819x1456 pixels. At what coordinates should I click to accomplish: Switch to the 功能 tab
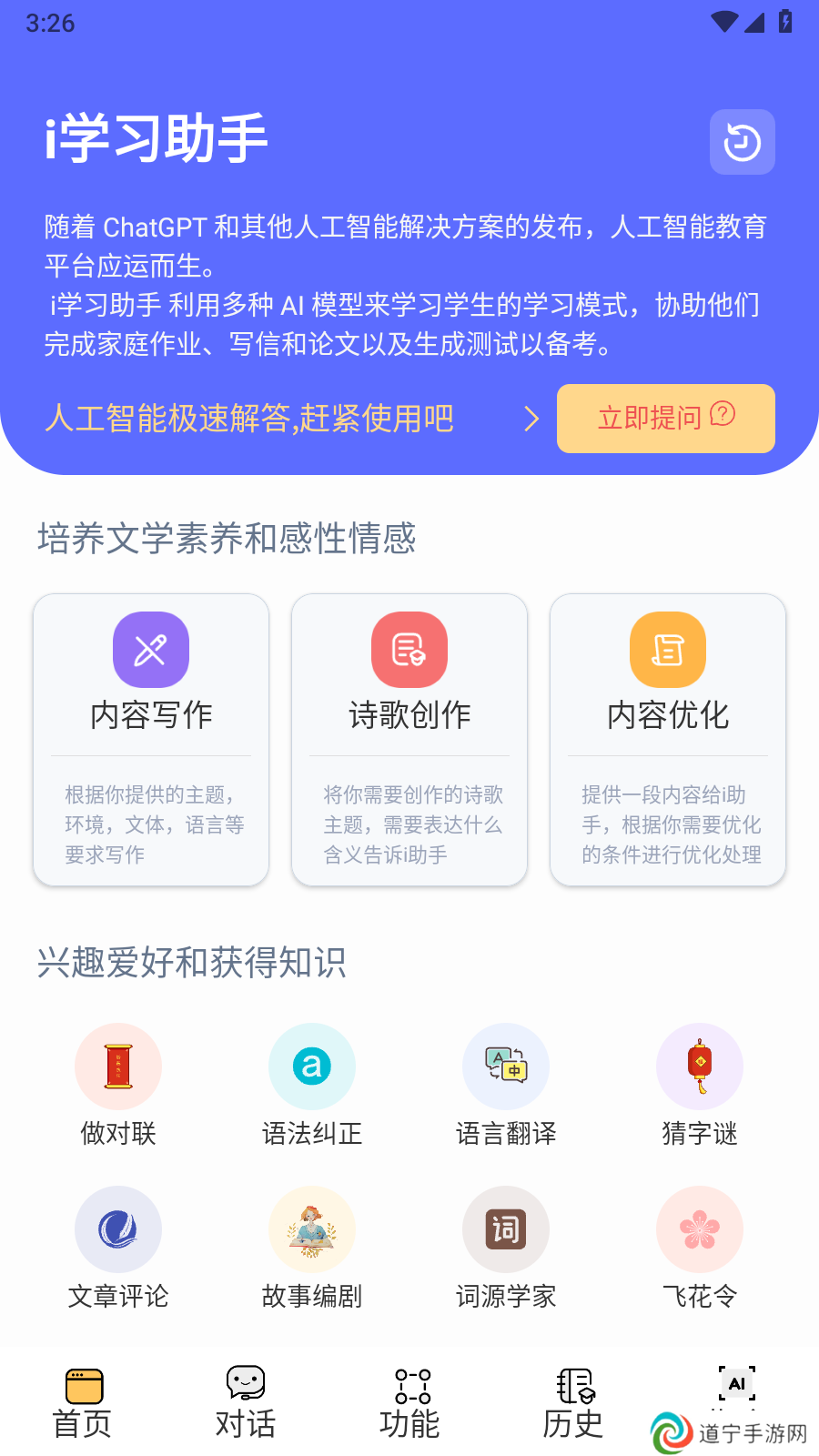click(x=409, y=1403)
